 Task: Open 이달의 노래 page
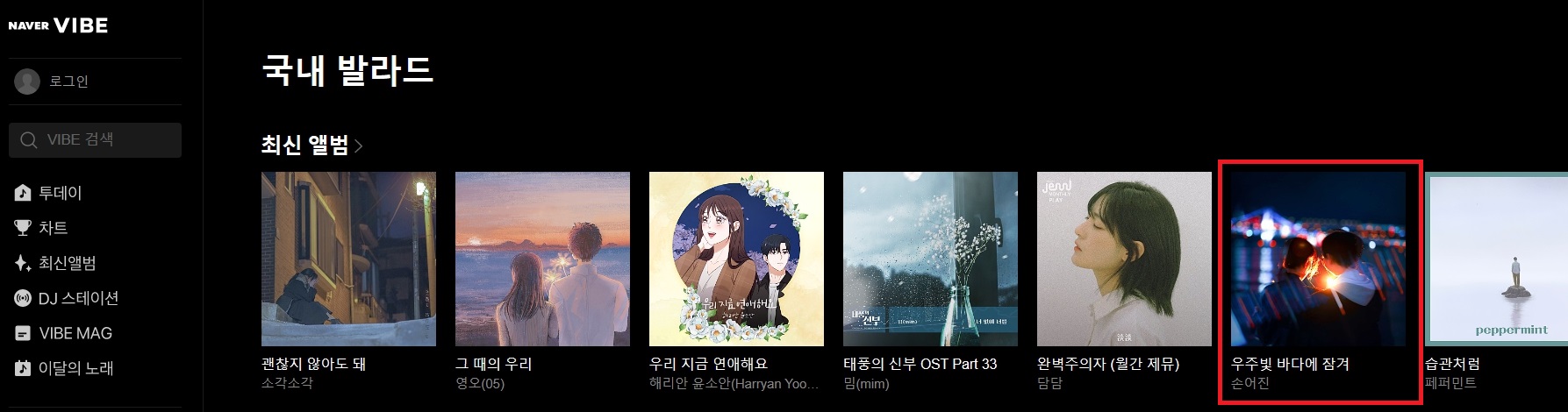click(75, 368)
